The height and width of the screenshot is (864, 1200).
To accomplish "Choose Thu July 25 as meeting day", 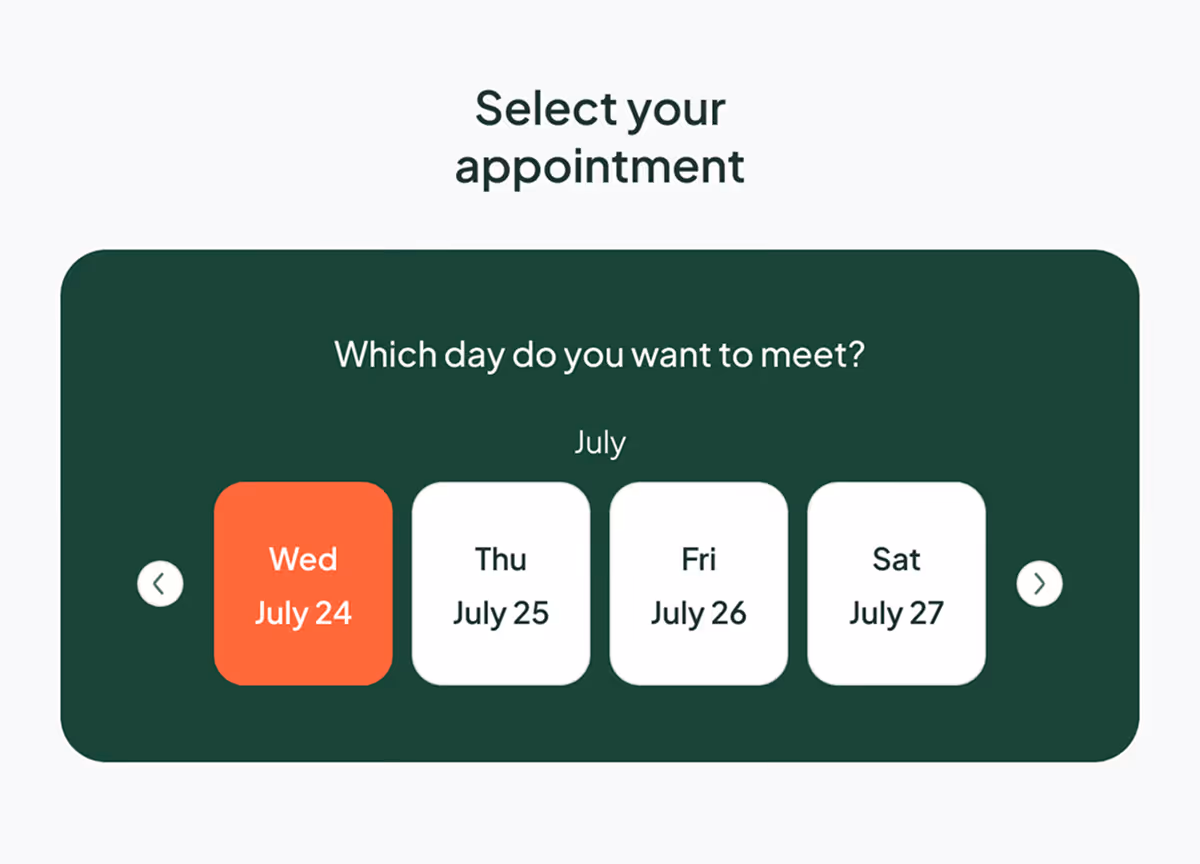I will click(501, 584).
